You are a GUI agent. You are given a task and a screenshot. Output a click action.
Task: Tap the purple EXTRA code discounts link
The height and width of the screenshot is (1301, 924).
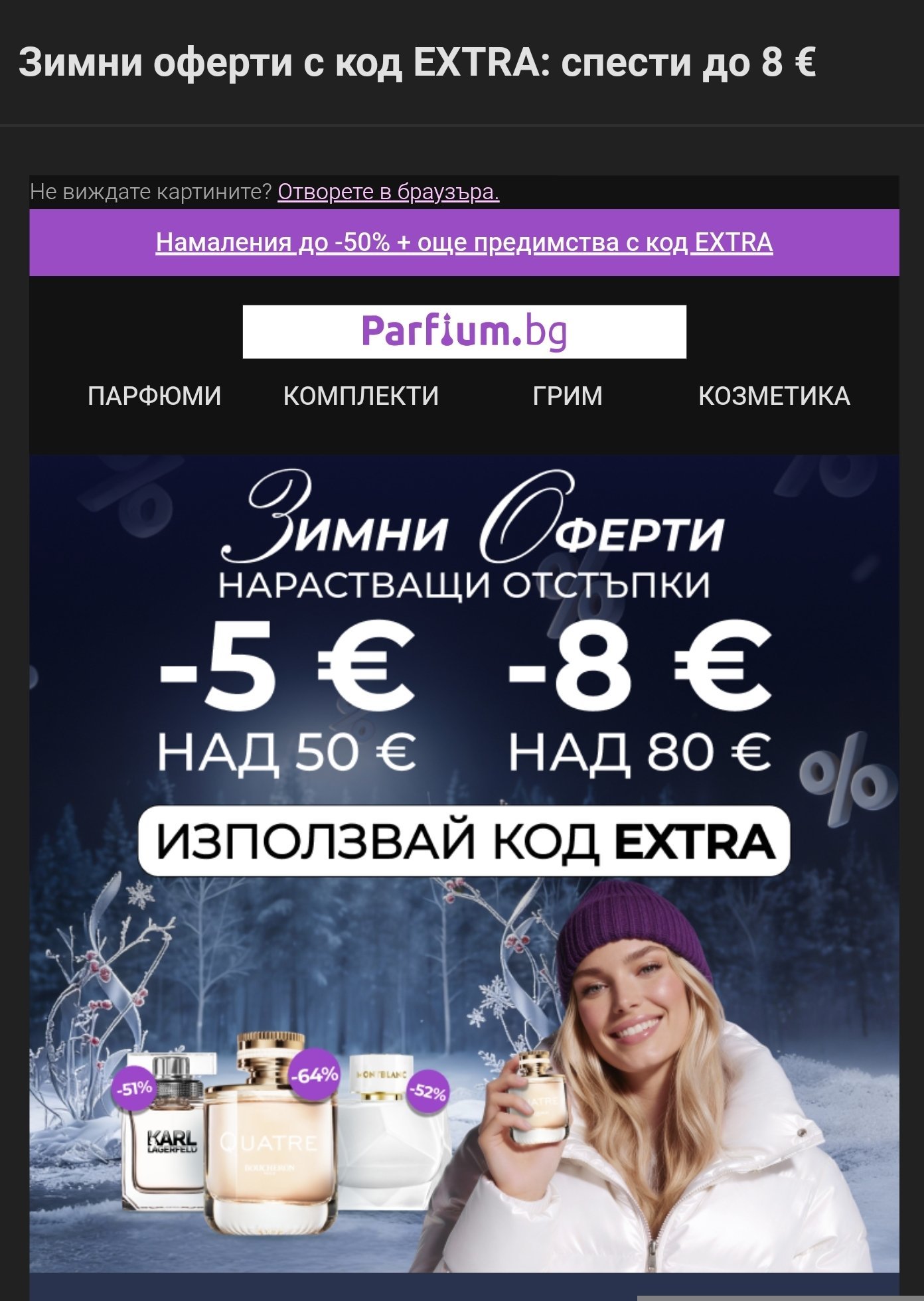(x=464, y=242)
